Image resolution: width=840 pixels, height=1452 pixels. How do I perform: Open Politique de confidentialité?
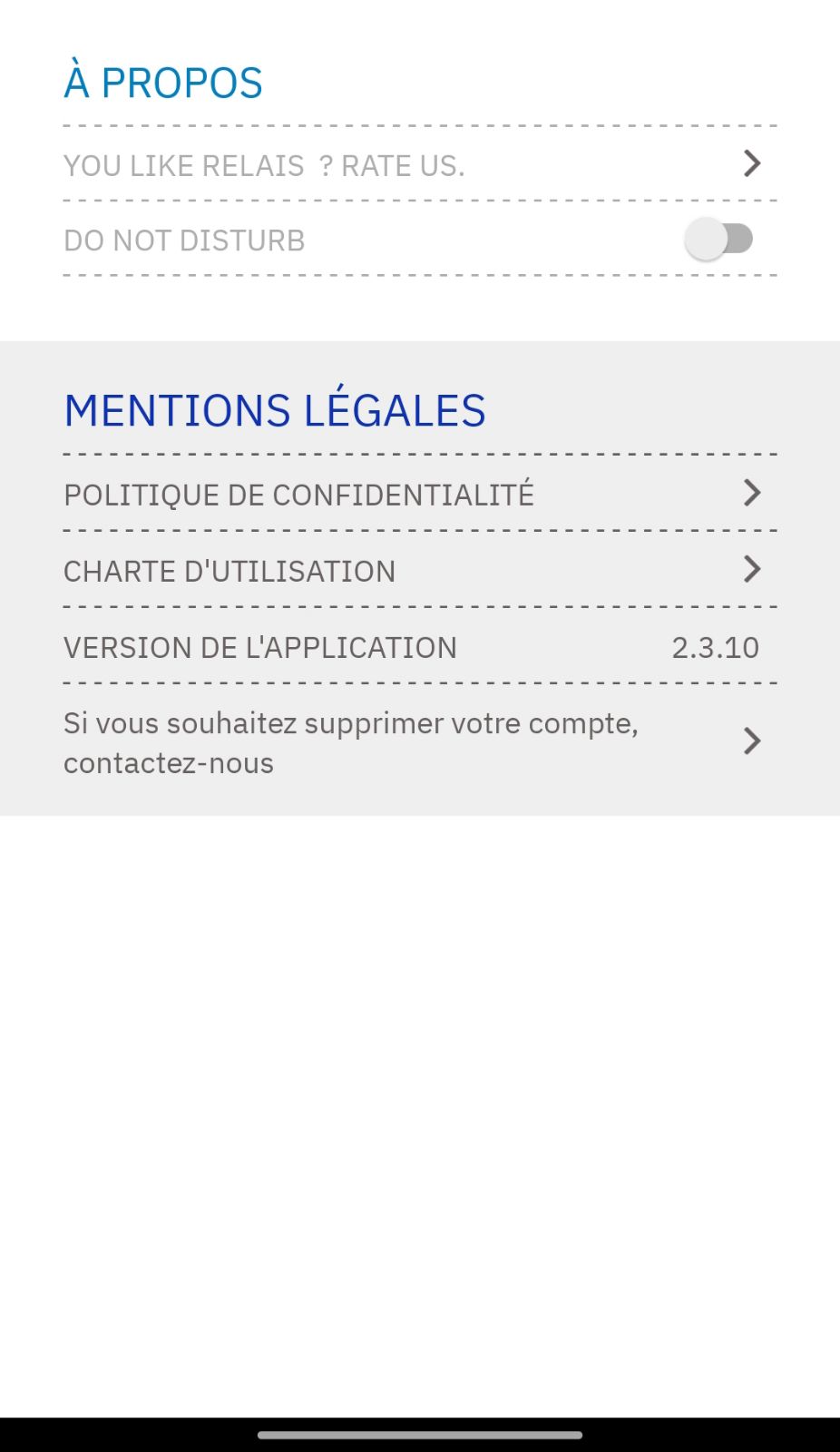(419, 495)
